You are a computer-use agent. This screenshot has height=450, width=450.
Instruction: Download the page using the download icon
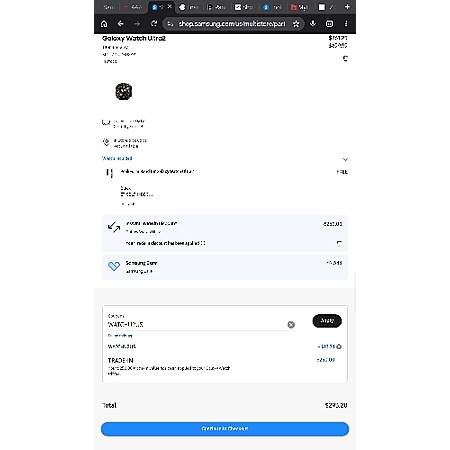coord(313,24)
